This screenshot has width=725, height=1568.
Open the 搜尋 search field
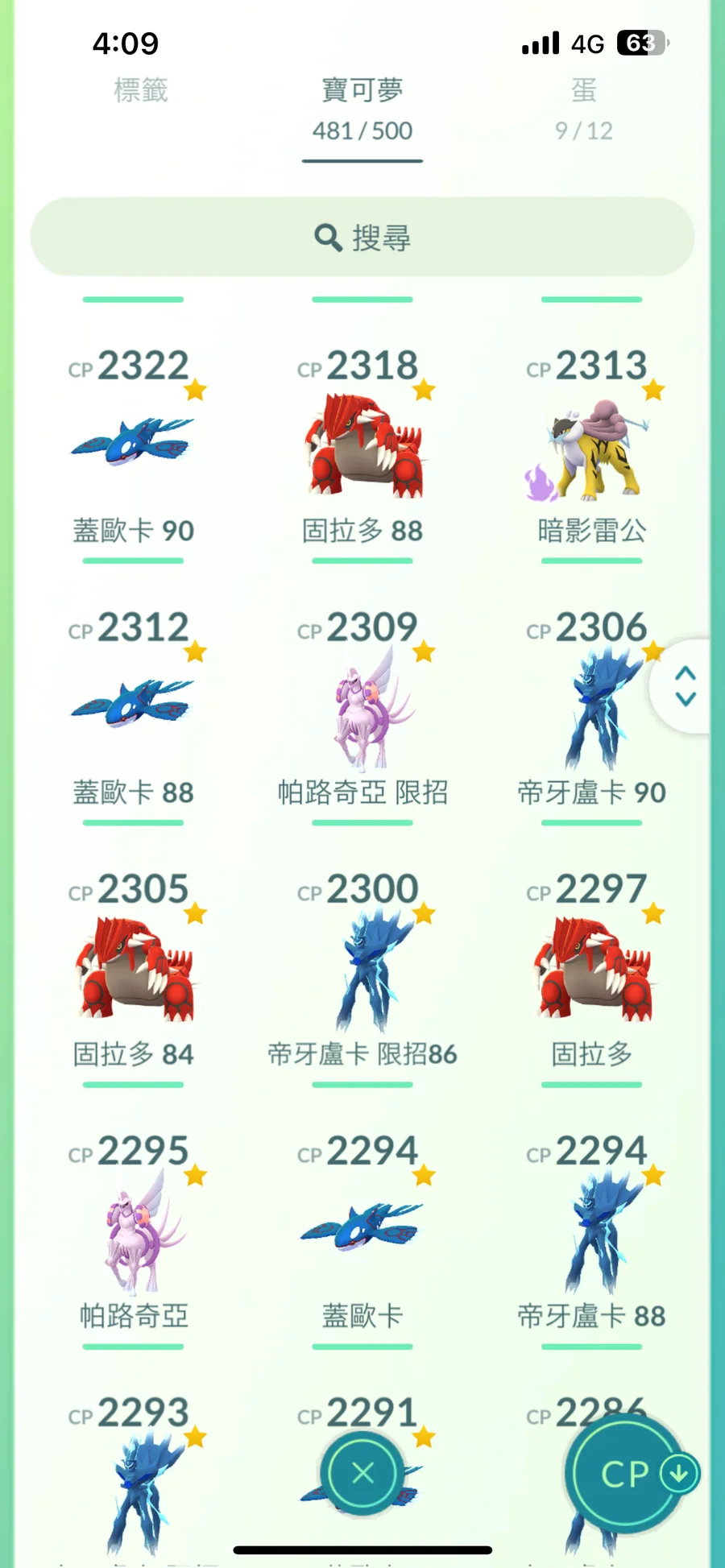coord(362,237)
